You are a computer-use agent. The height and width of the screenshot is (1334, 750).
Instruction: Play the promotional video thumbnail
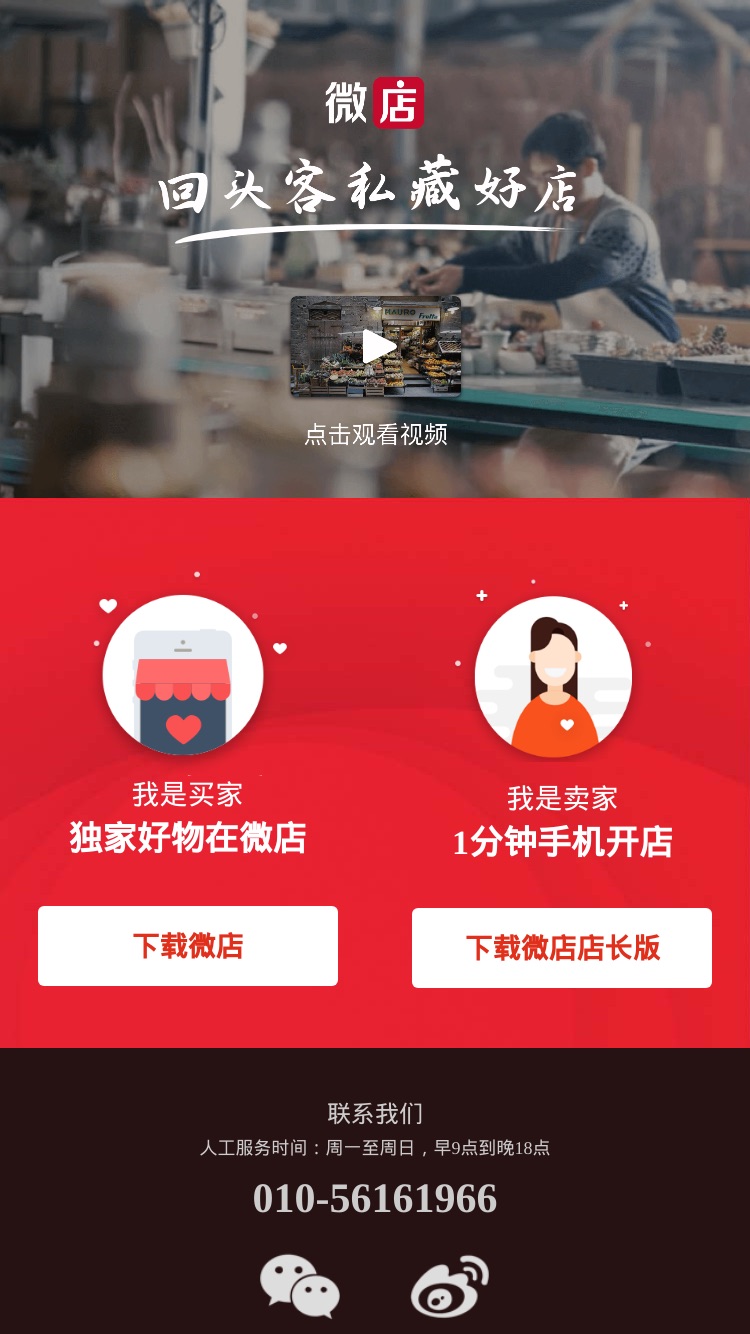[x=376, y=346]
